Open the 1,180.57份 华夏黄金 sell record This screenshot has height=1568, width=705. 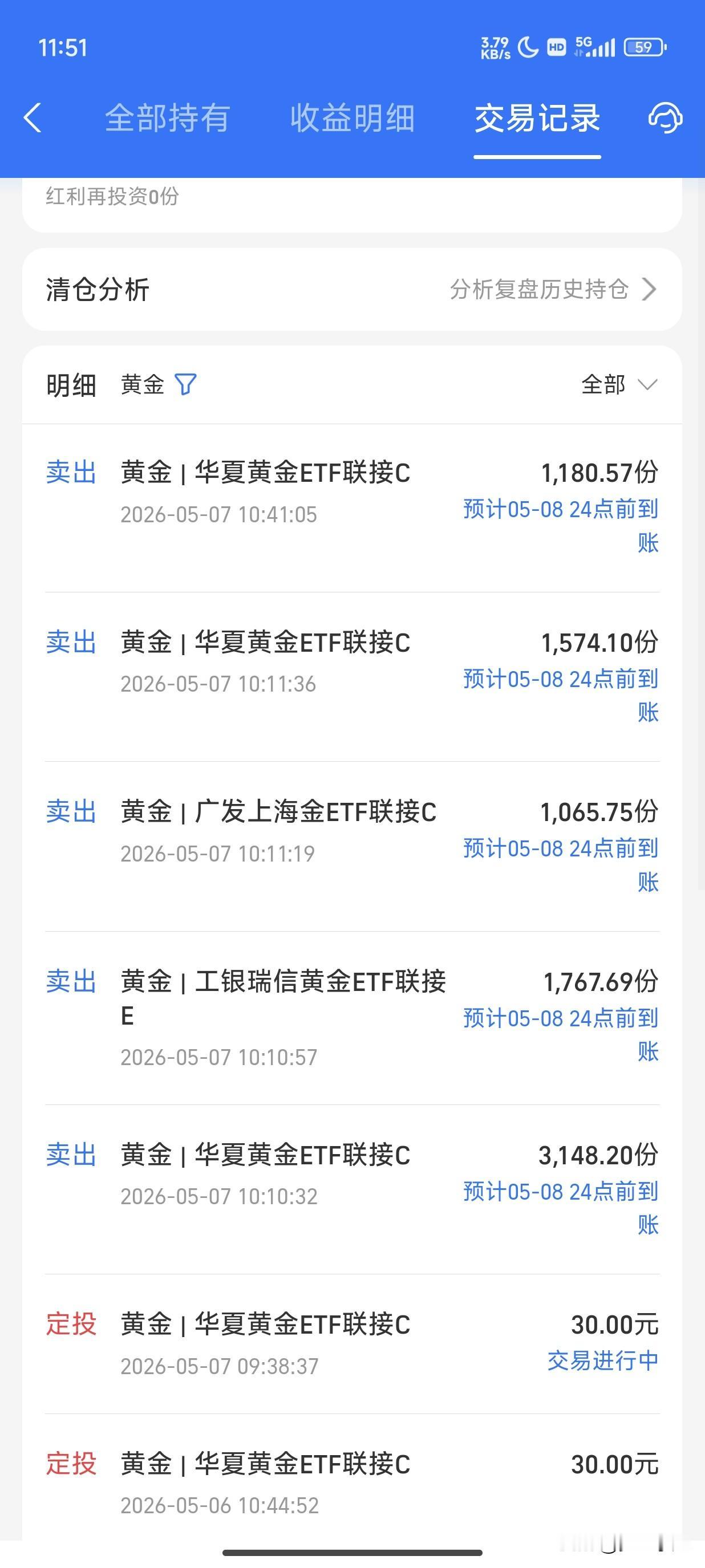point(352,507)
